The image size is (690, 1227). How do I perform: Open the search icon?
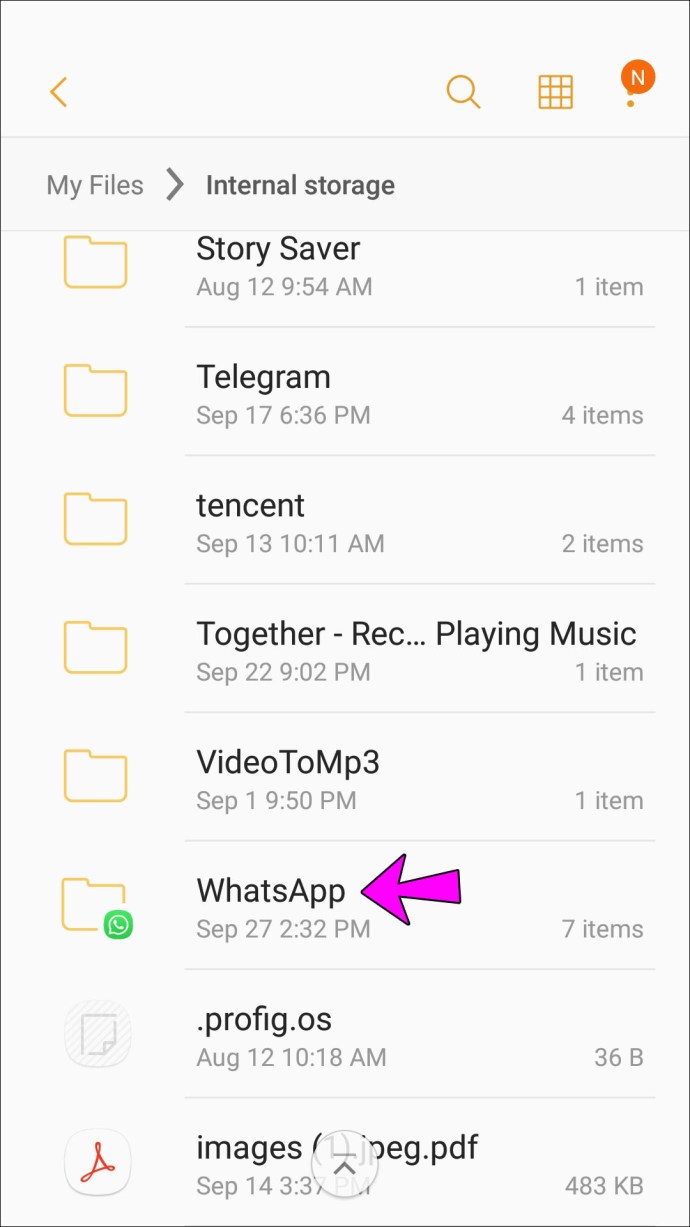(463, 92)
